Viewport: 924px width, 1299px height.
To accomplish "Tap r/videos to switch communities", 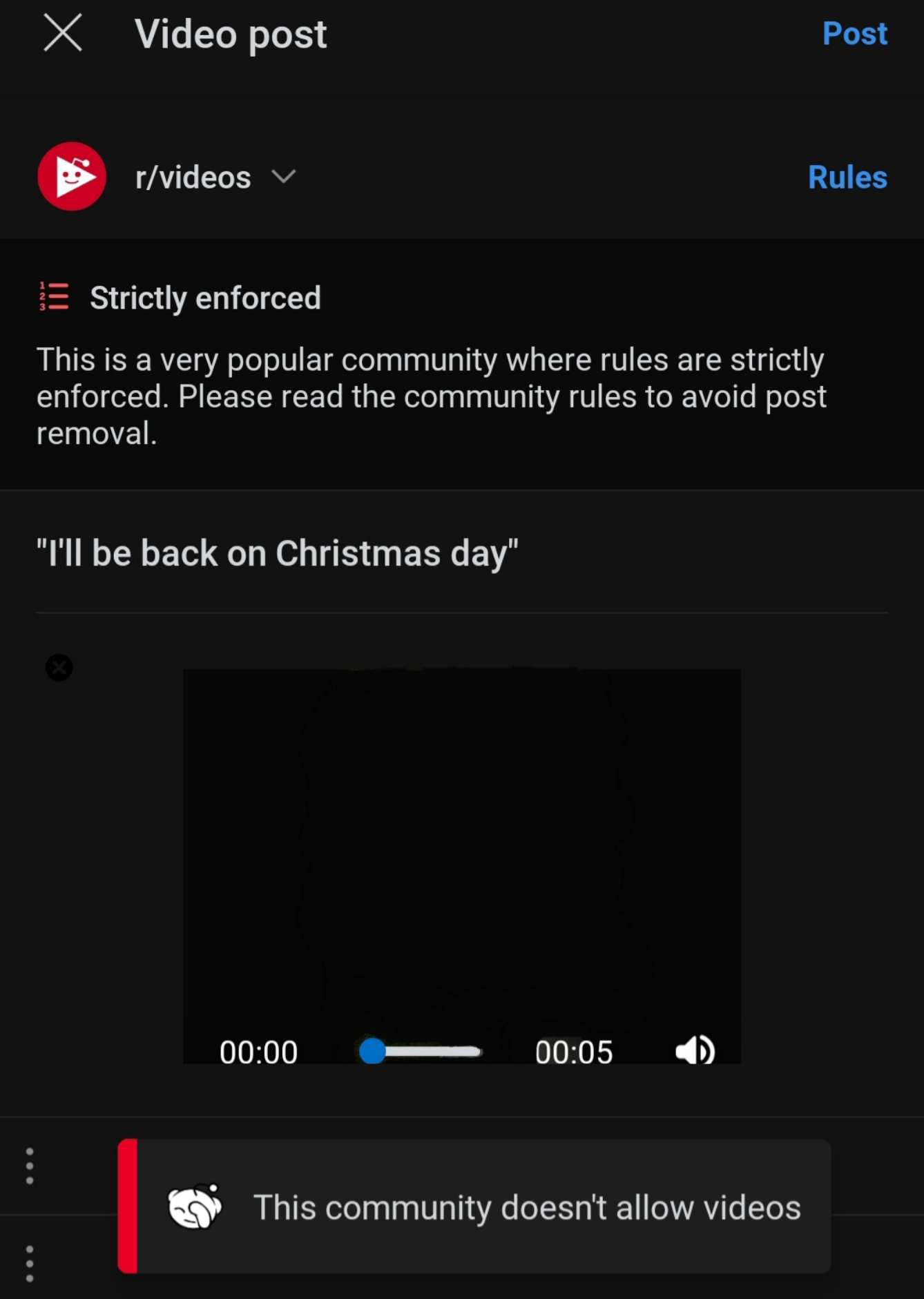I will pyautogui.click(x=193, y=177).
